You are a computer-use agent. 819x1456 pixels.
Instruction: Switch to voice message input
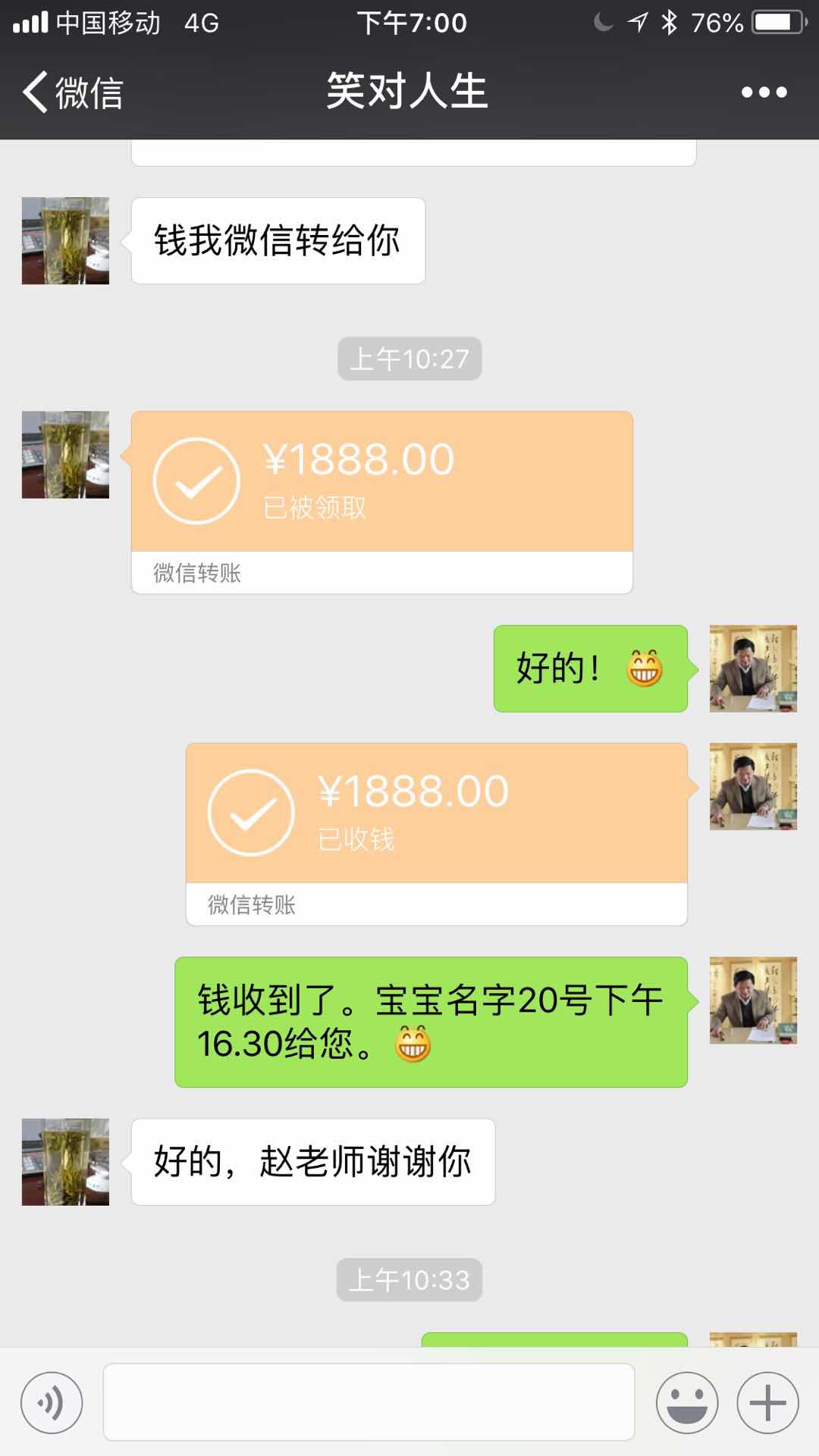(x=52, y=1403)
